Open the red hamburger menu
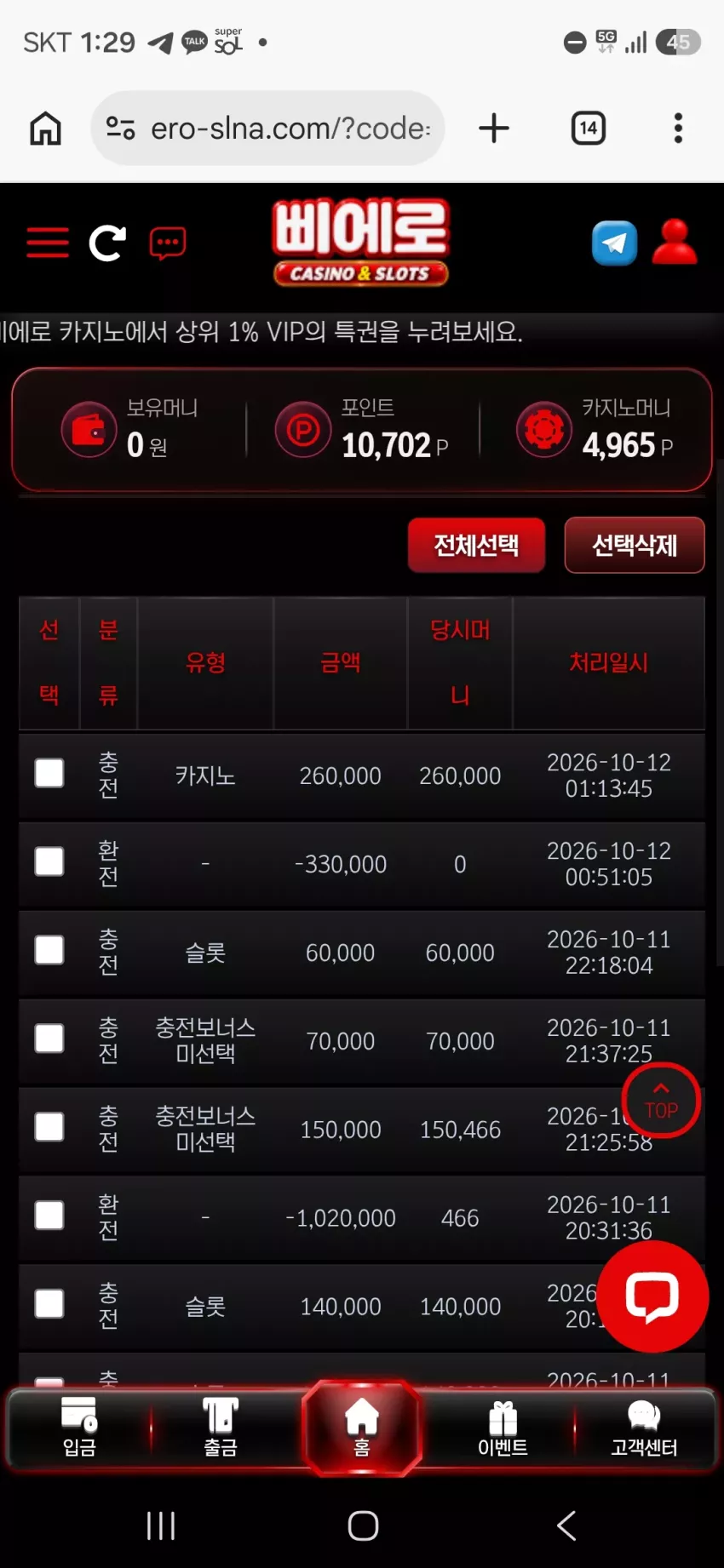Viewport: 724px width, 1568px height. [x=48, y=243]
